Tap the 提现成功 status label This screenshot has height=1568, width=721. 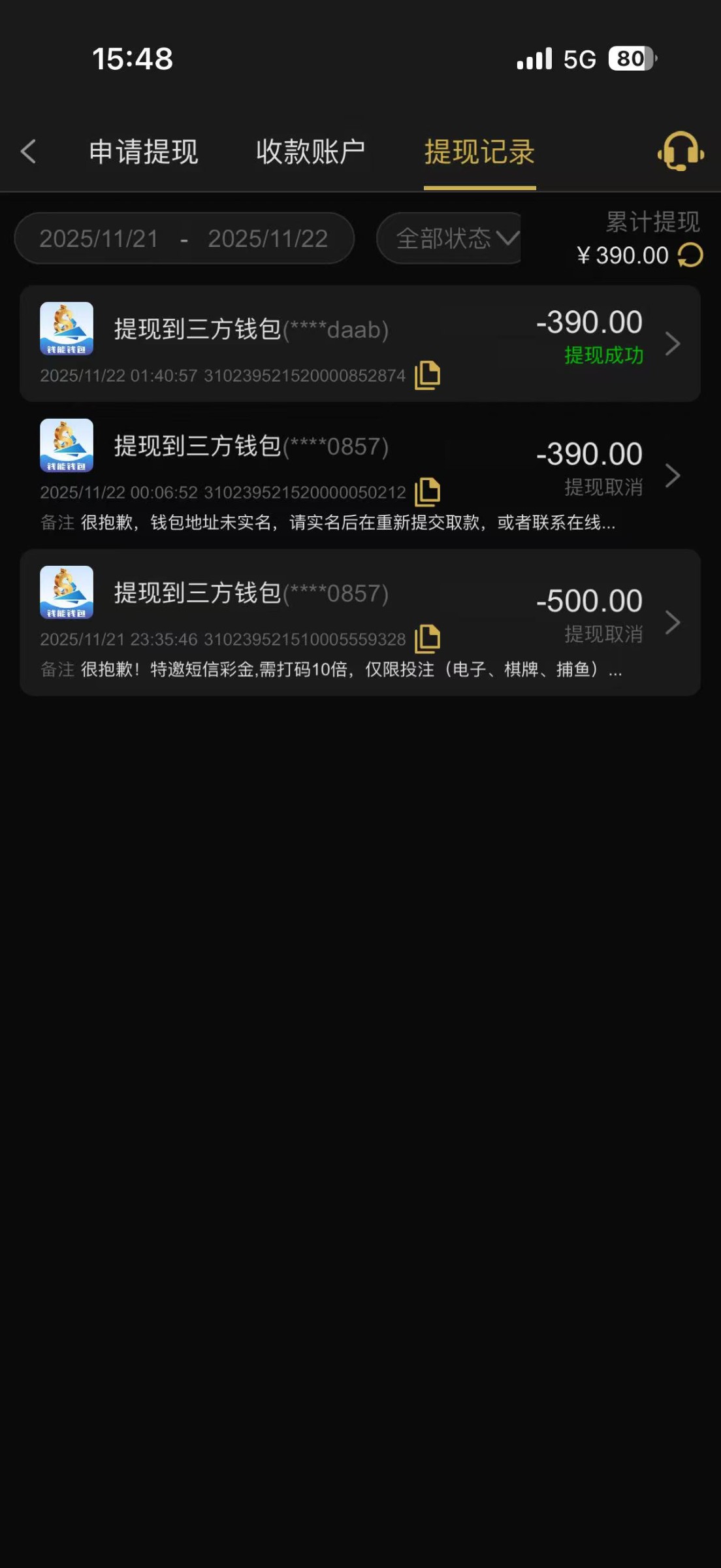pos(604,355)
